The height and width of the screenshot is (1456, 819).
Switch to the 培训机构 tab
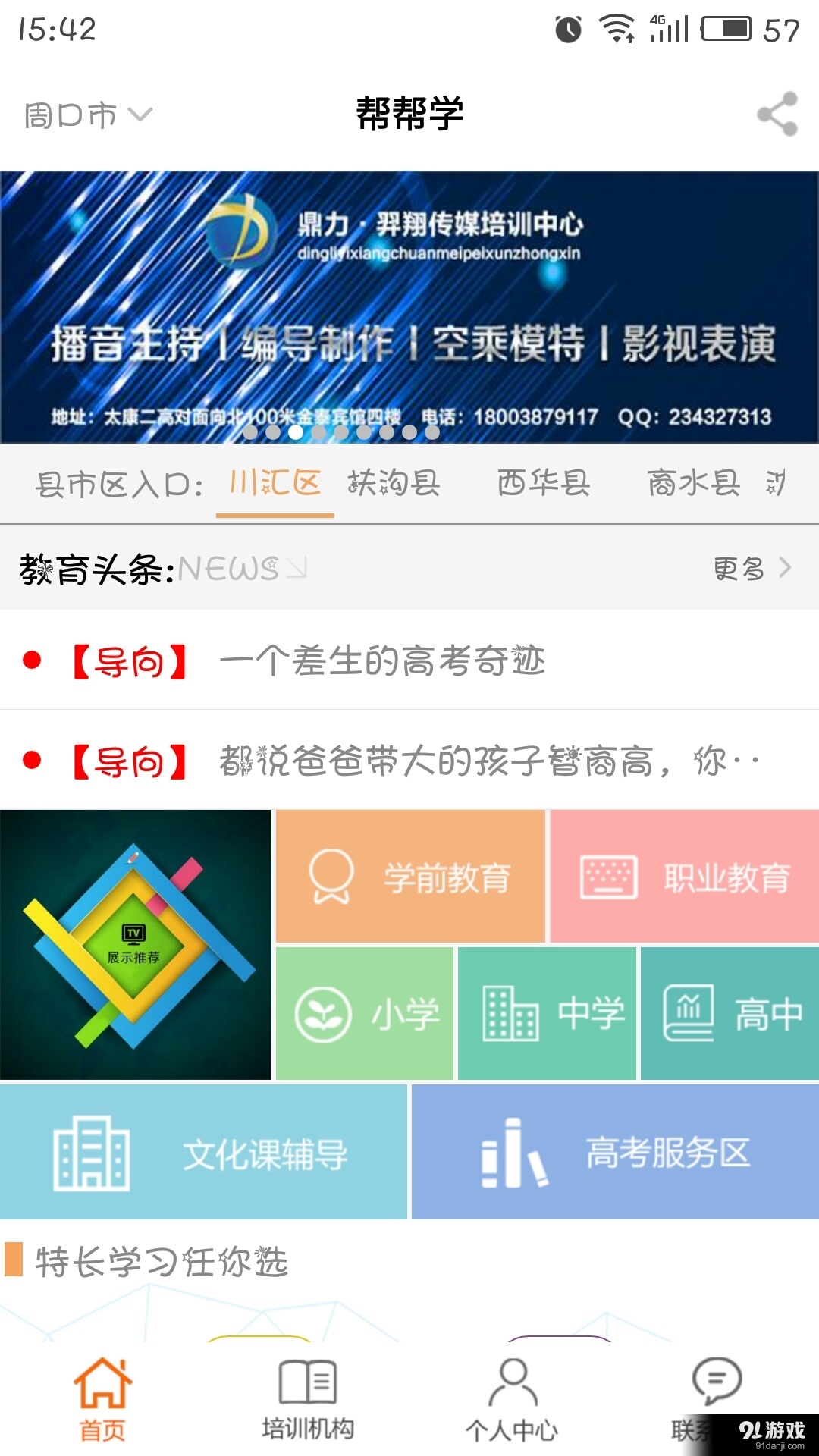tap(307, 1399)
